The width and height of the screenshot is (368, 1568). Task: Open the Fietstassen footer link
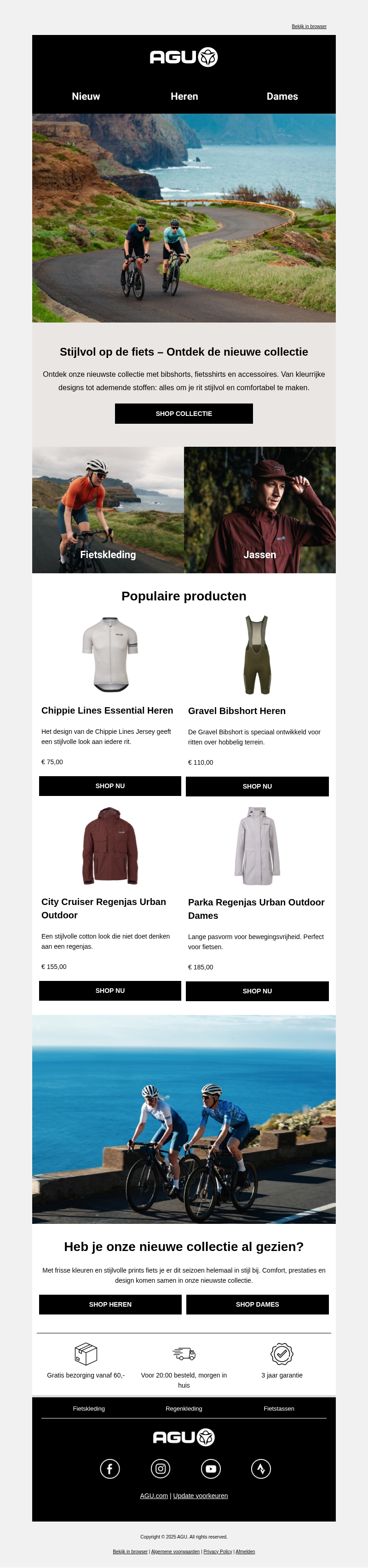click(x=279, y=1408)
